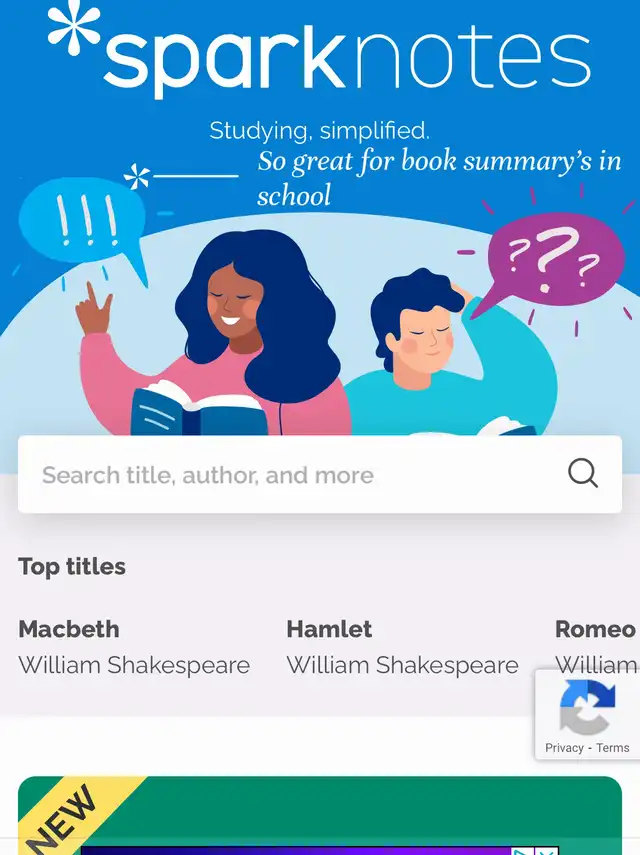Open the green NEW banner card
The height and width of the screenshot is (855, 640).
pyautogui.click(x=319, y=815)
